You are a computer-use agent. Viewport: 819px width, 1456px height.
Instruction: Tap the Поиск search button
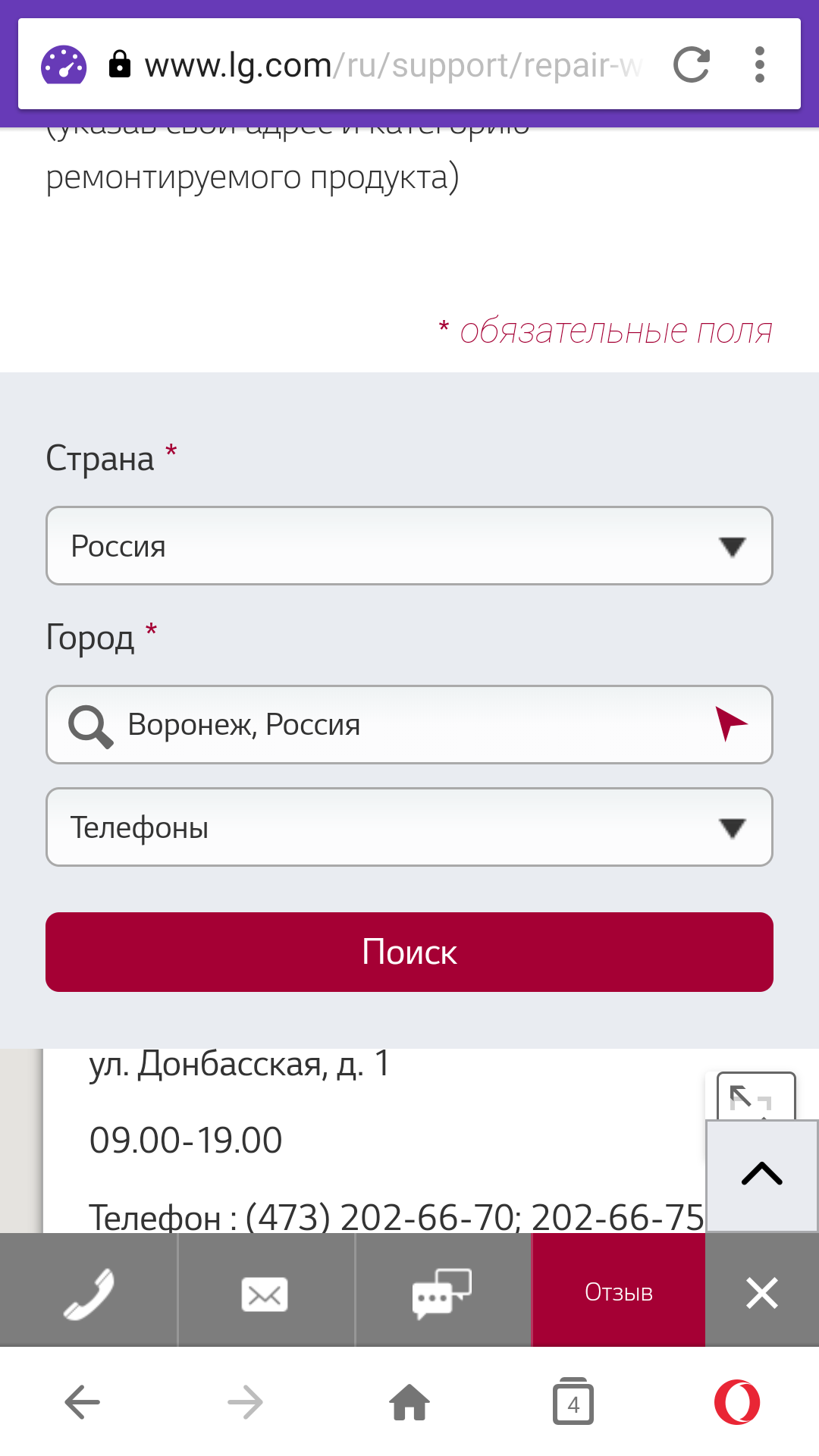click(409, 952)
